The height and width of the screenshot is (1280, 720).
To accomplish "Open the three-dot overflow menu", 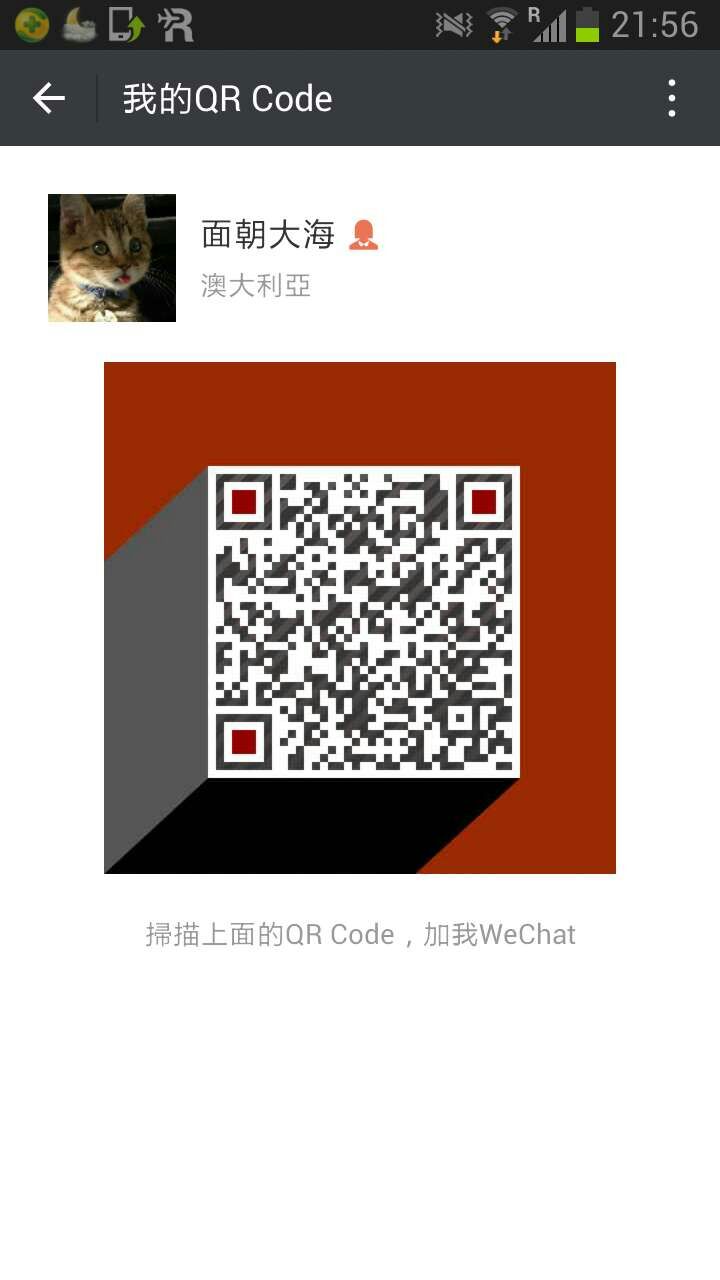I will tap(672, 98).
